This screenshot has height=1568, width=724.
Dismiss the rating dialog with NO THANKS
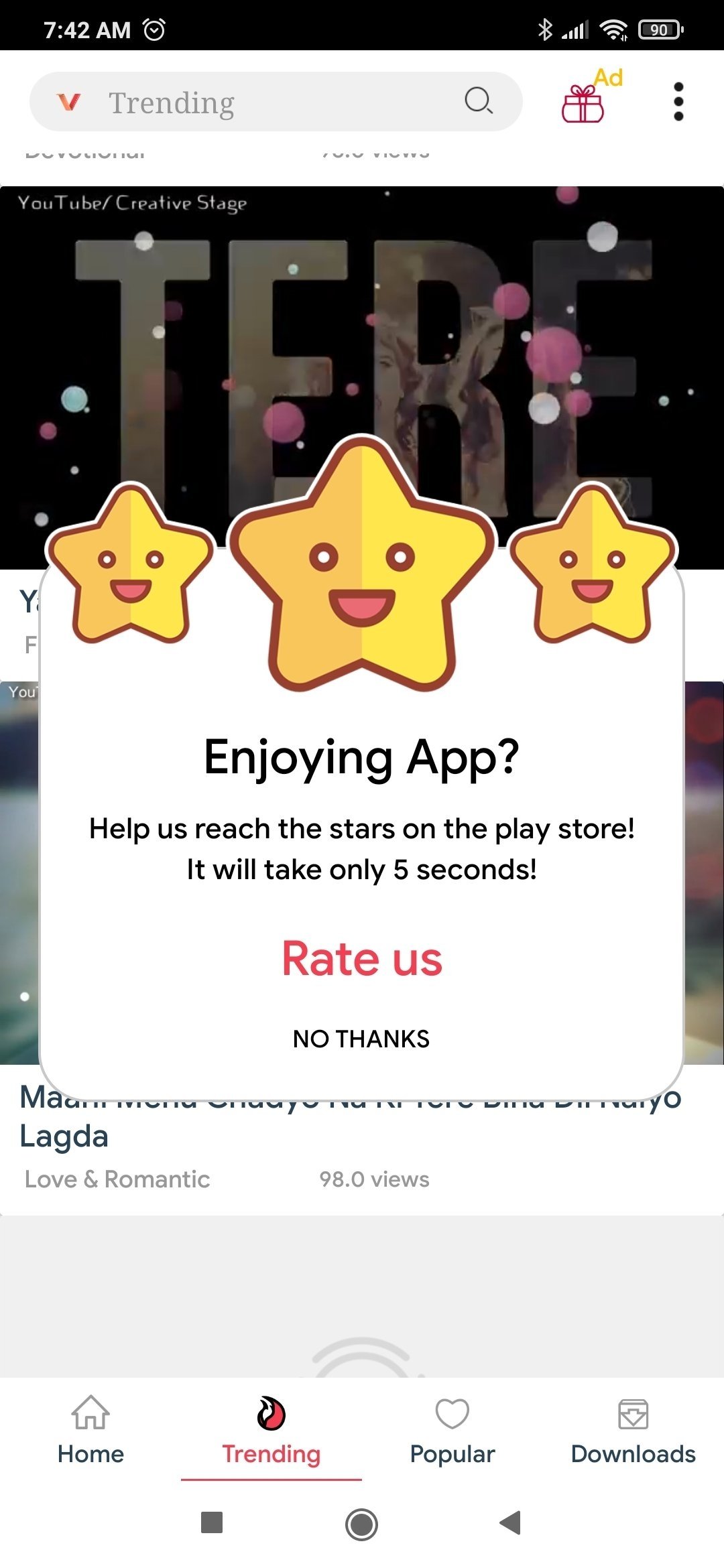(361, 1039)
